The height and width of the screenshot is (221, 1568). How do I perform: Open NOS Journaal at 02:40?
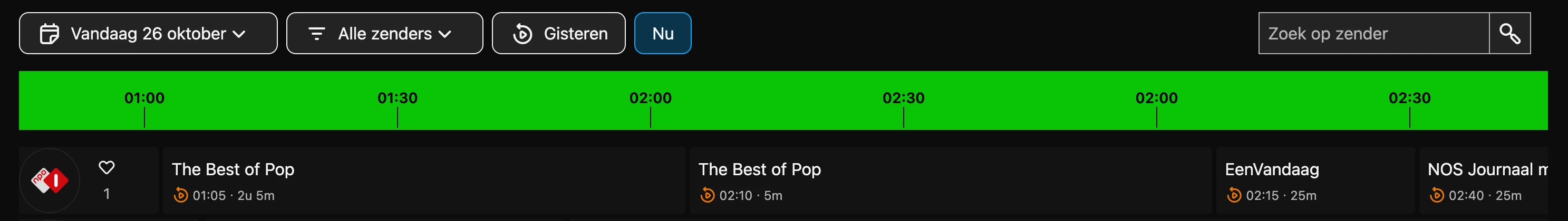1483,180
